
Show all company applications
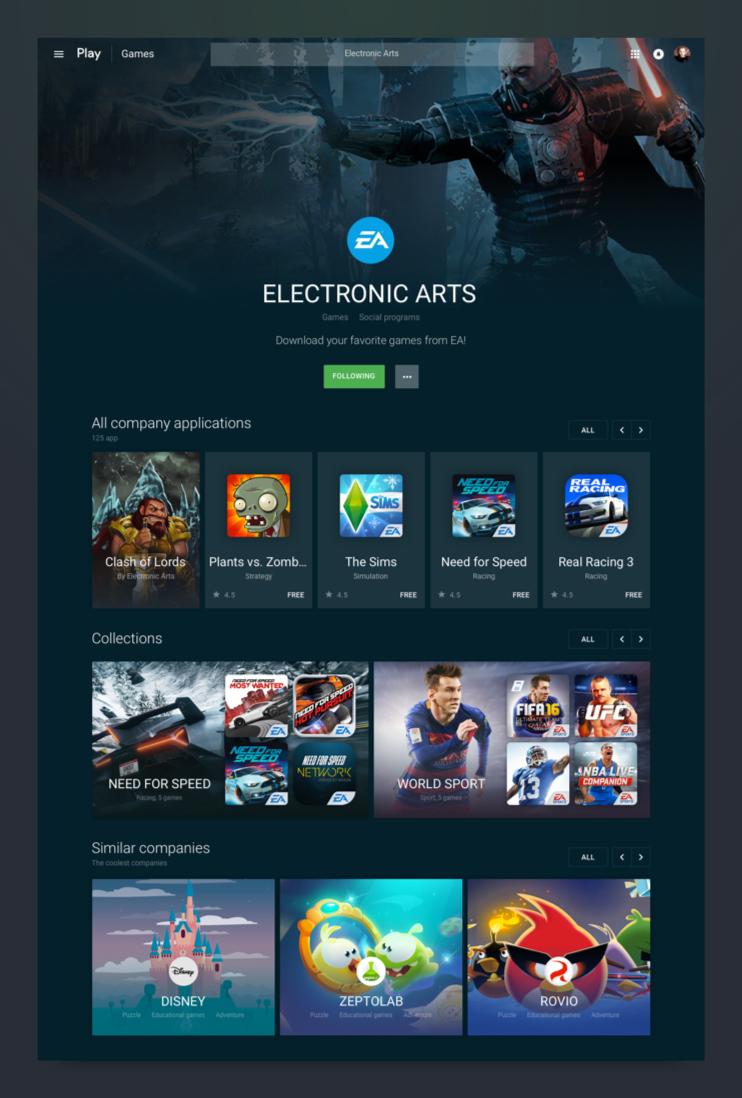588,430
